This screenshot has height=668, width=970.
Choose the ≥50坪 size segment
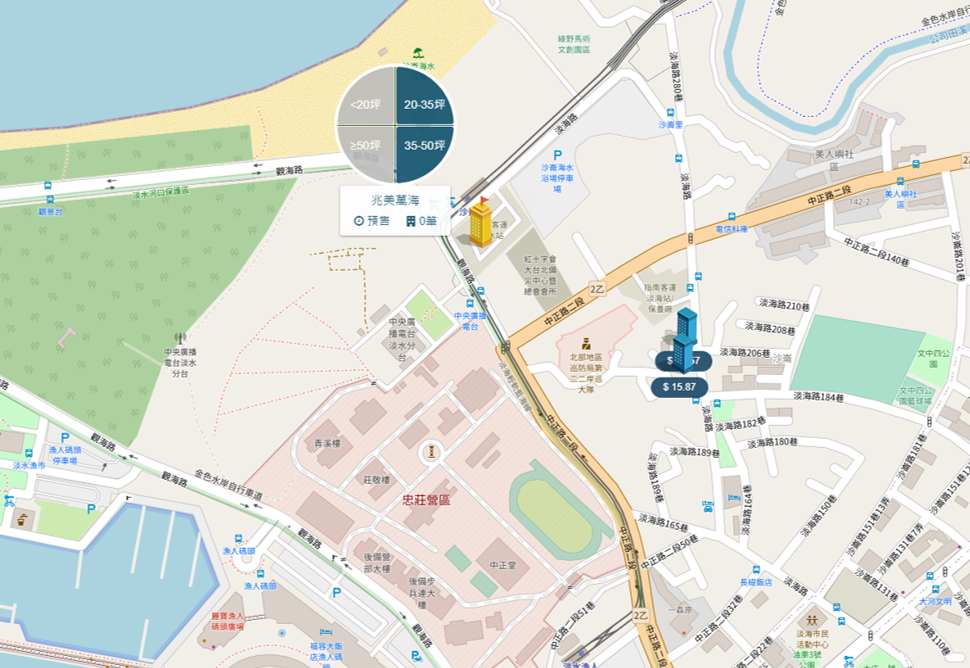click(x=367, y=146)
